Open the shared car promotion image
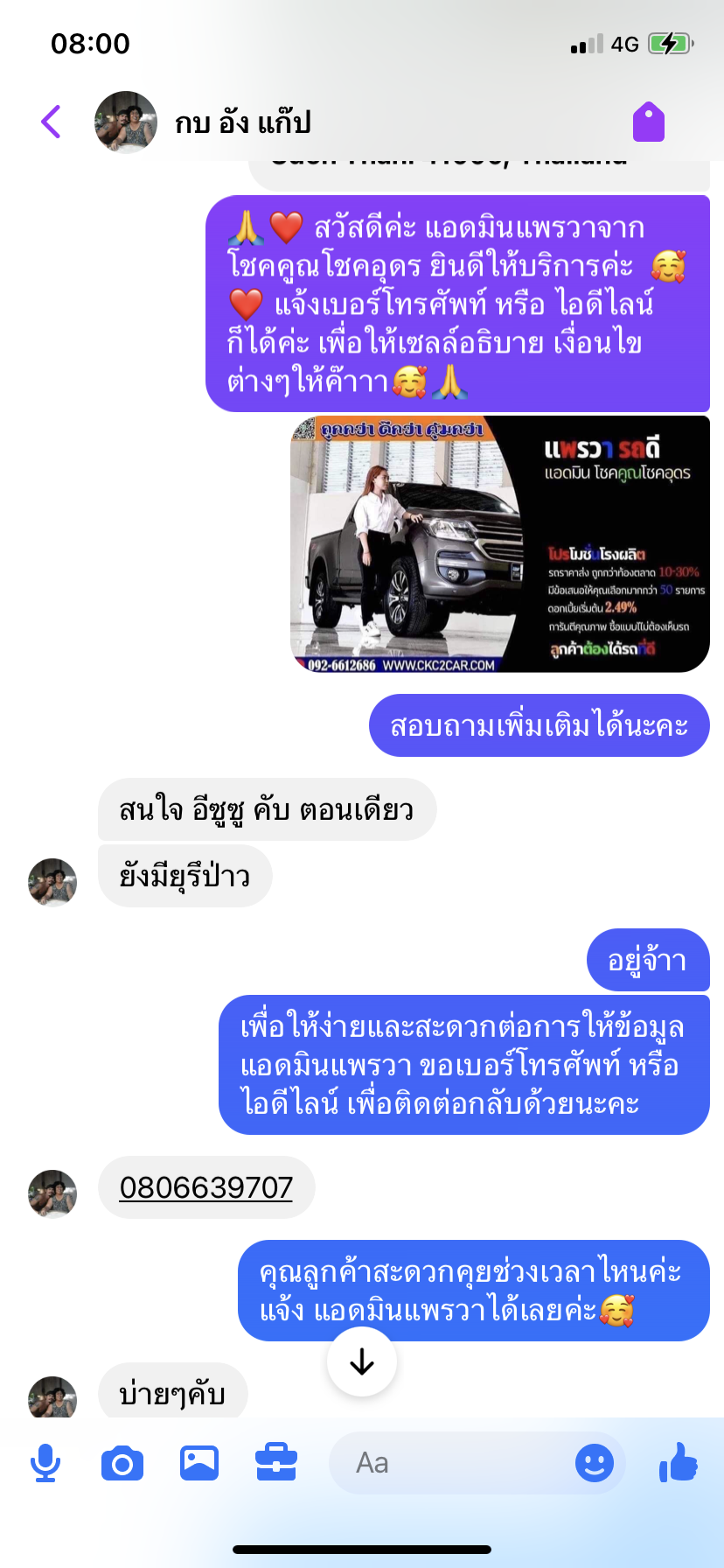This screenshot has width=724, height=1568. (500, 544)
